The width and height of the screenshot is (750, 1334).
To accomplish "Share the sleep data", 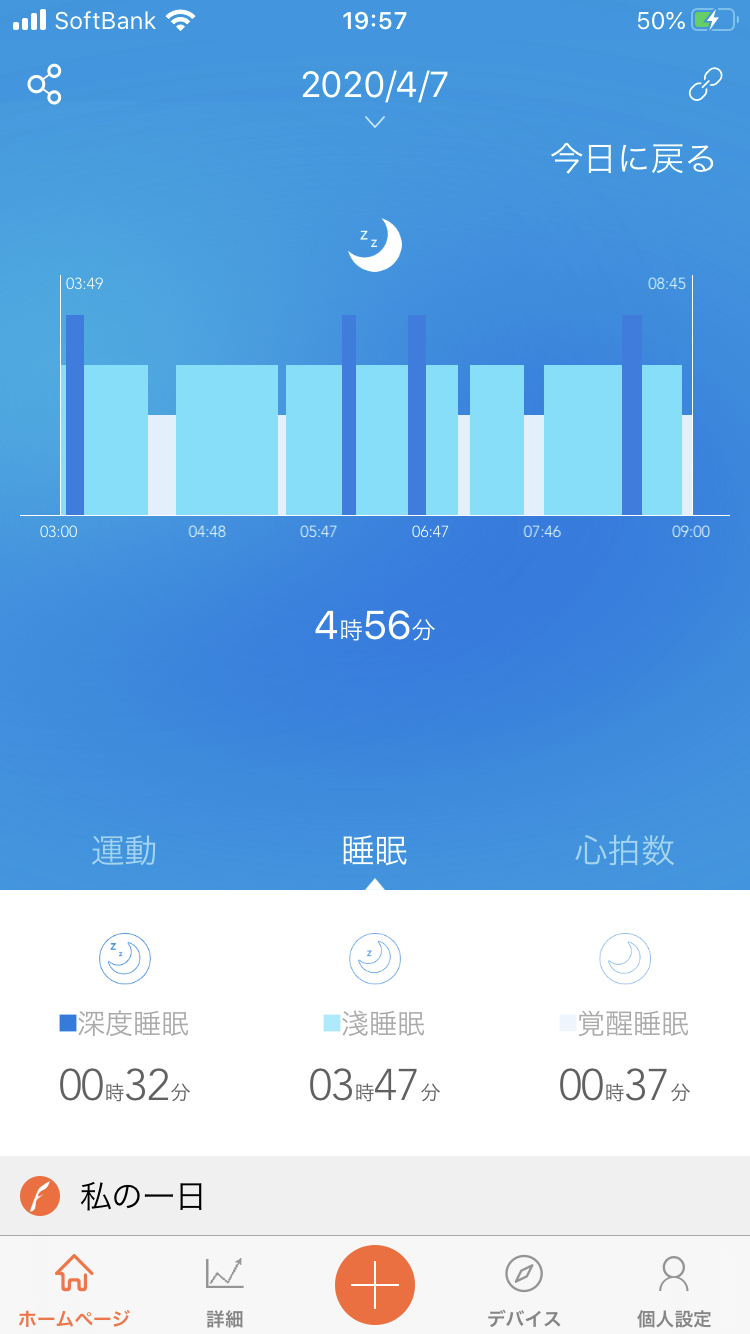I will pyautogui.click(x=44, y=85).
